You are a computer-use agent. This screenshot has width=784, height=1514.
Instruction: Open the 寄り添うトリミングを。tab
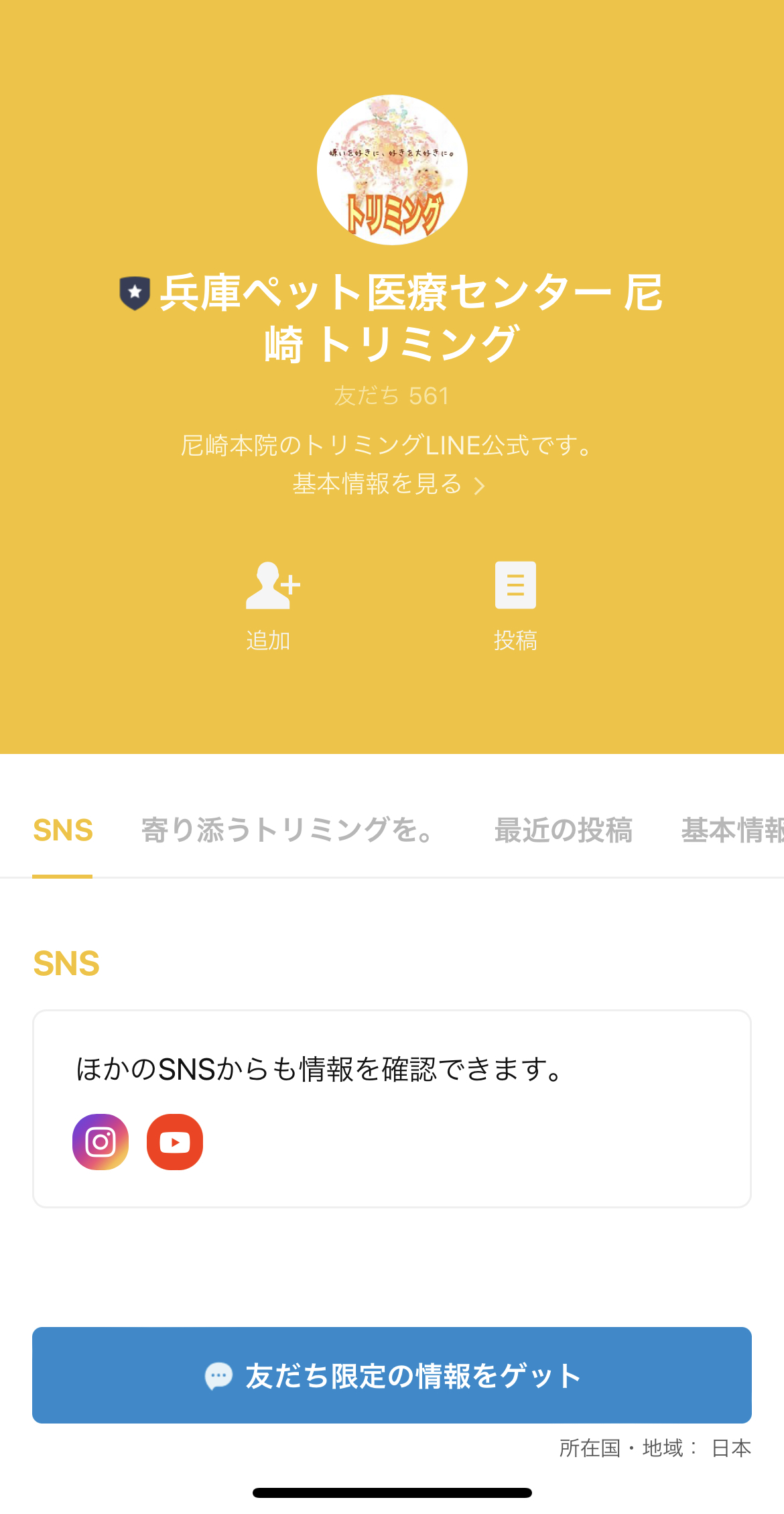[x=286, y=831]
